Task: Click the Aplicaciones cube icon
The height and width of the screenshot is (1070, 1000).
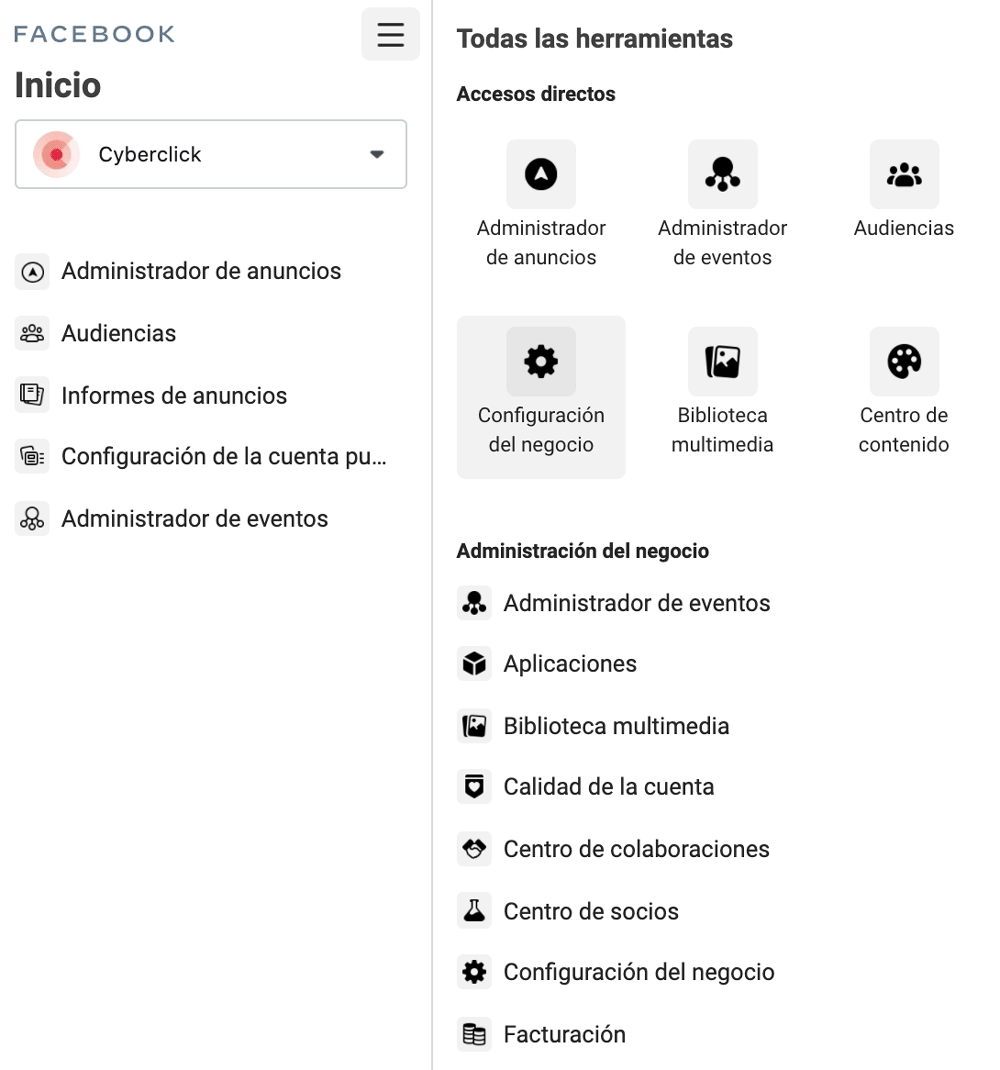Action: tap(474, 663)
